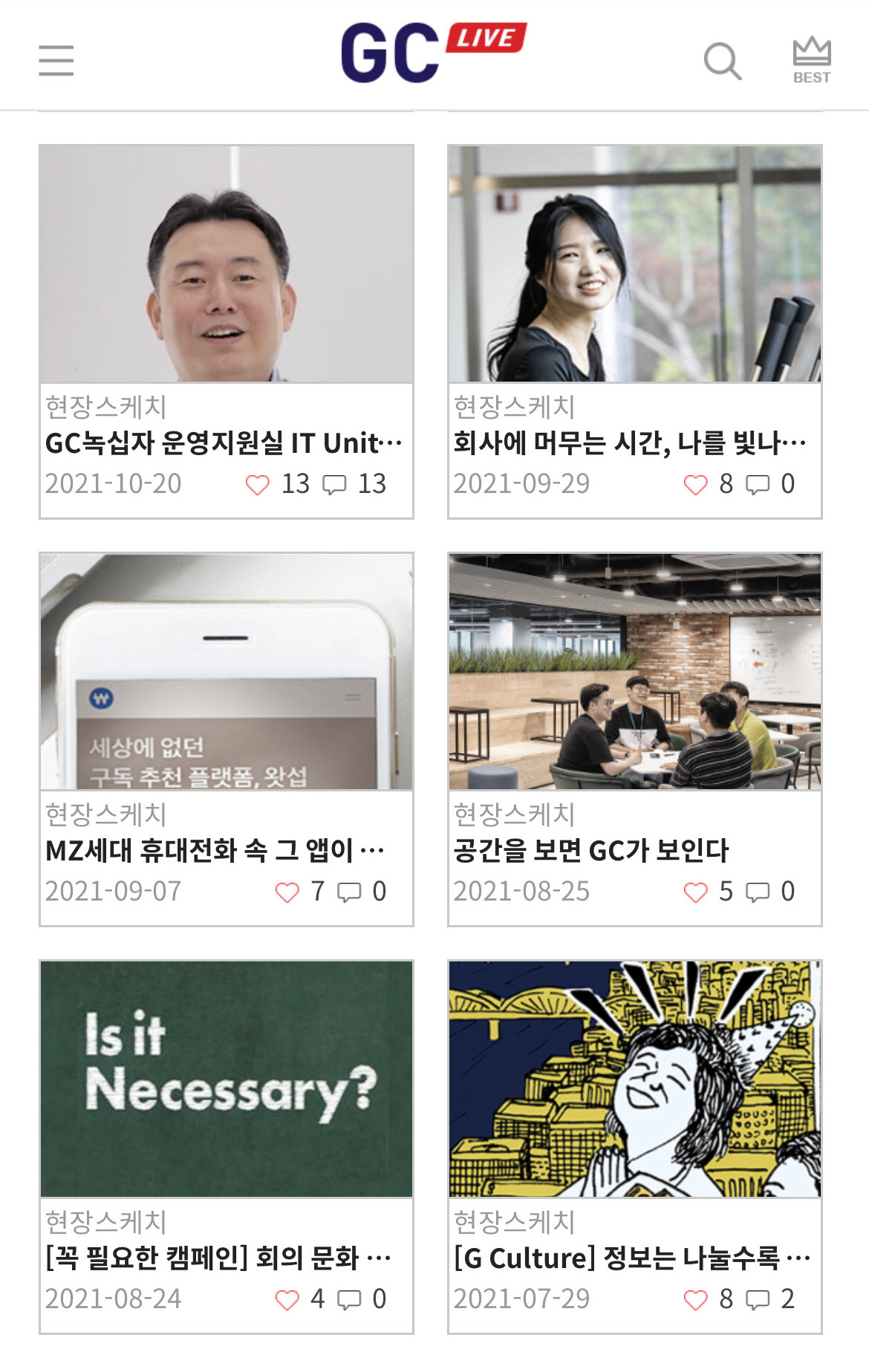
Task: Open the [꼭 필요한 캠페인] 회의 문화 article
Action: pos(218,1258)
